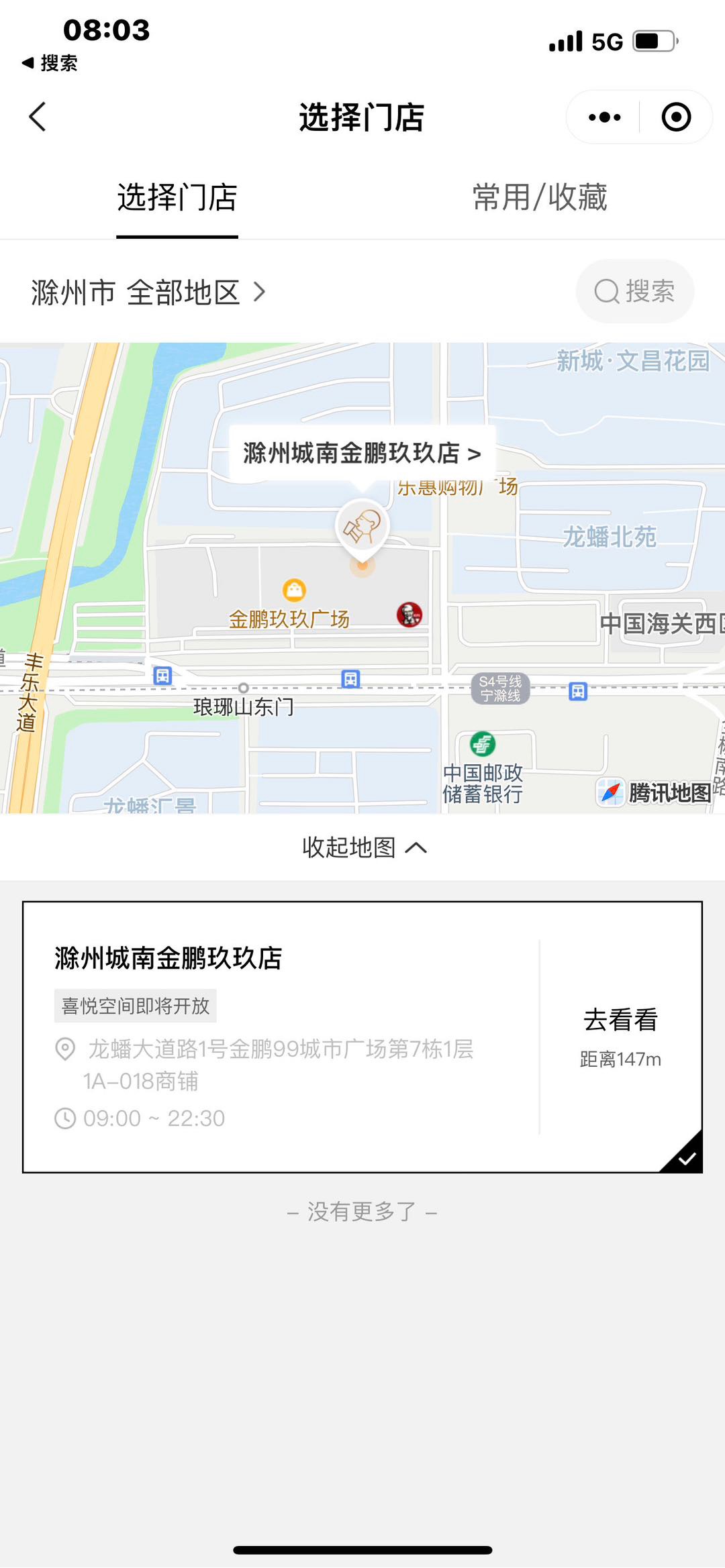
Task: Collapse the map with 收起地图
Action: tap(364, 847)
